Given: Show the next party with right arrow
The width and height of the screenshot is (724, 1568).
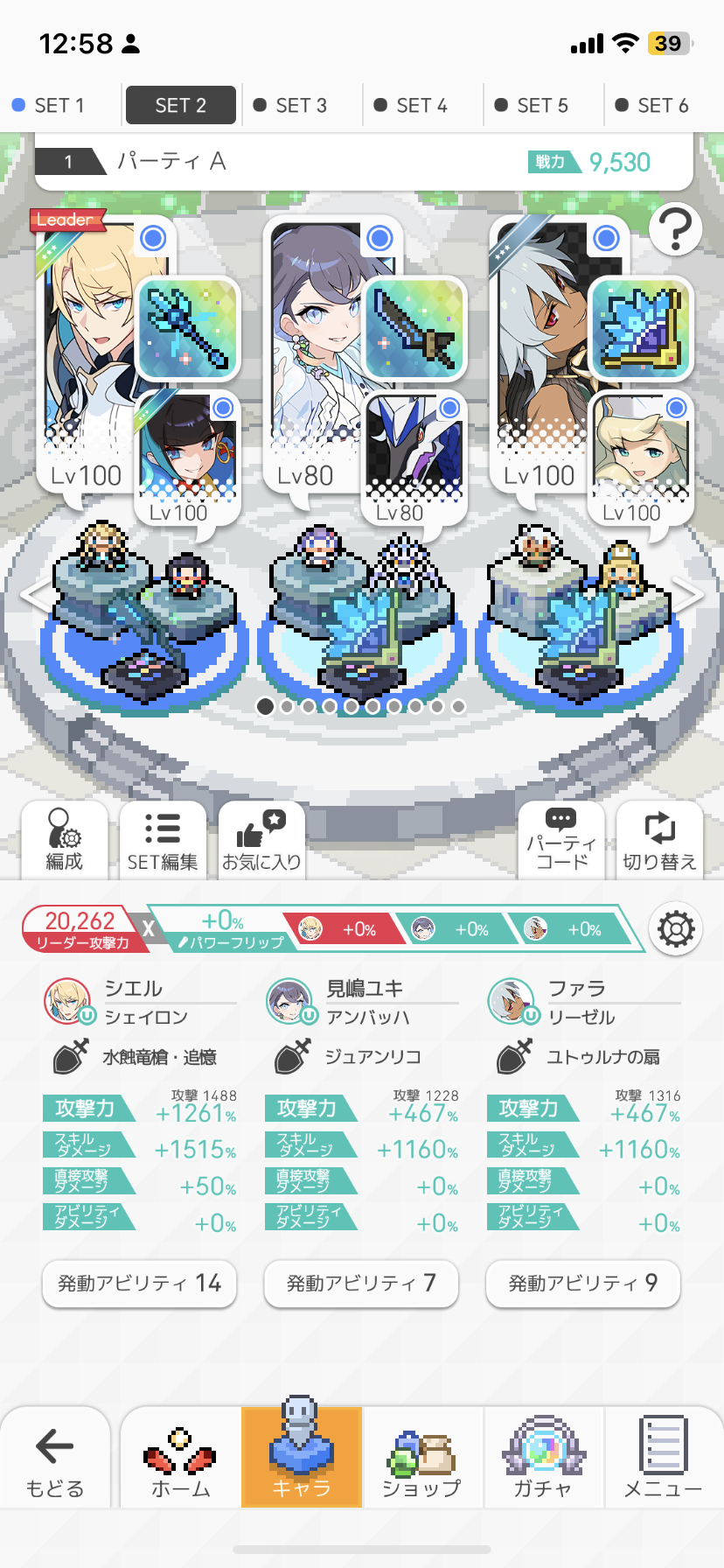Looking at the screenshot, I should pyautogui.click(x=688, y=595).
